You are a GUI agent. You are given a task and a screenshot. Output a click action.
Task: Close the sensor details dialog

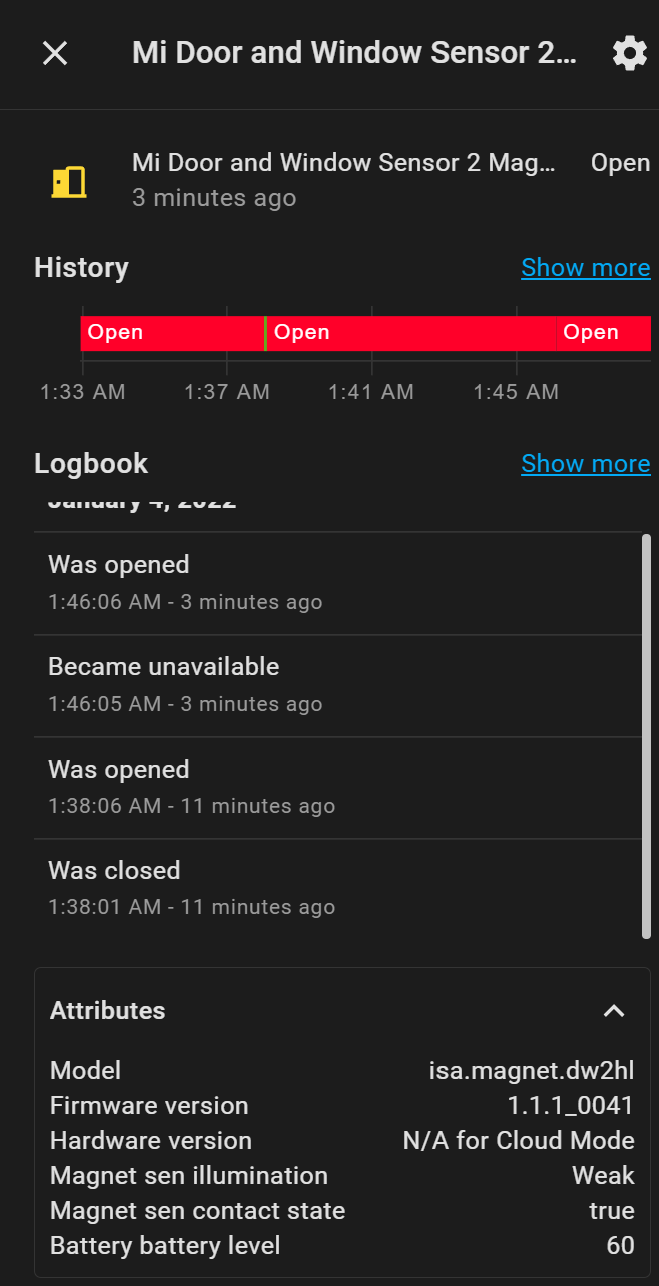click(55, 53)
